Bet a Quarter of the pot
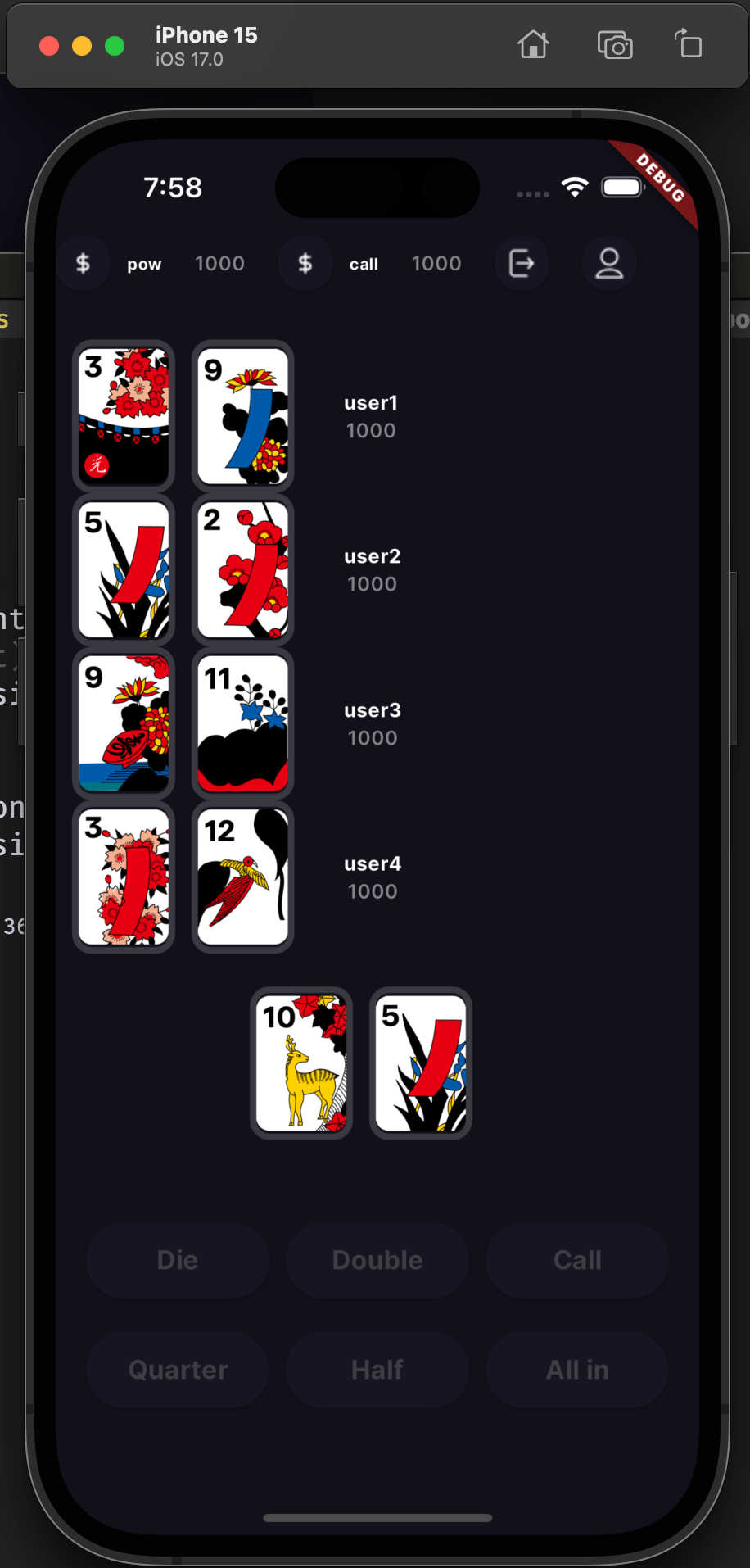Screen dimensions: 750x1568 coord(178,1370)
